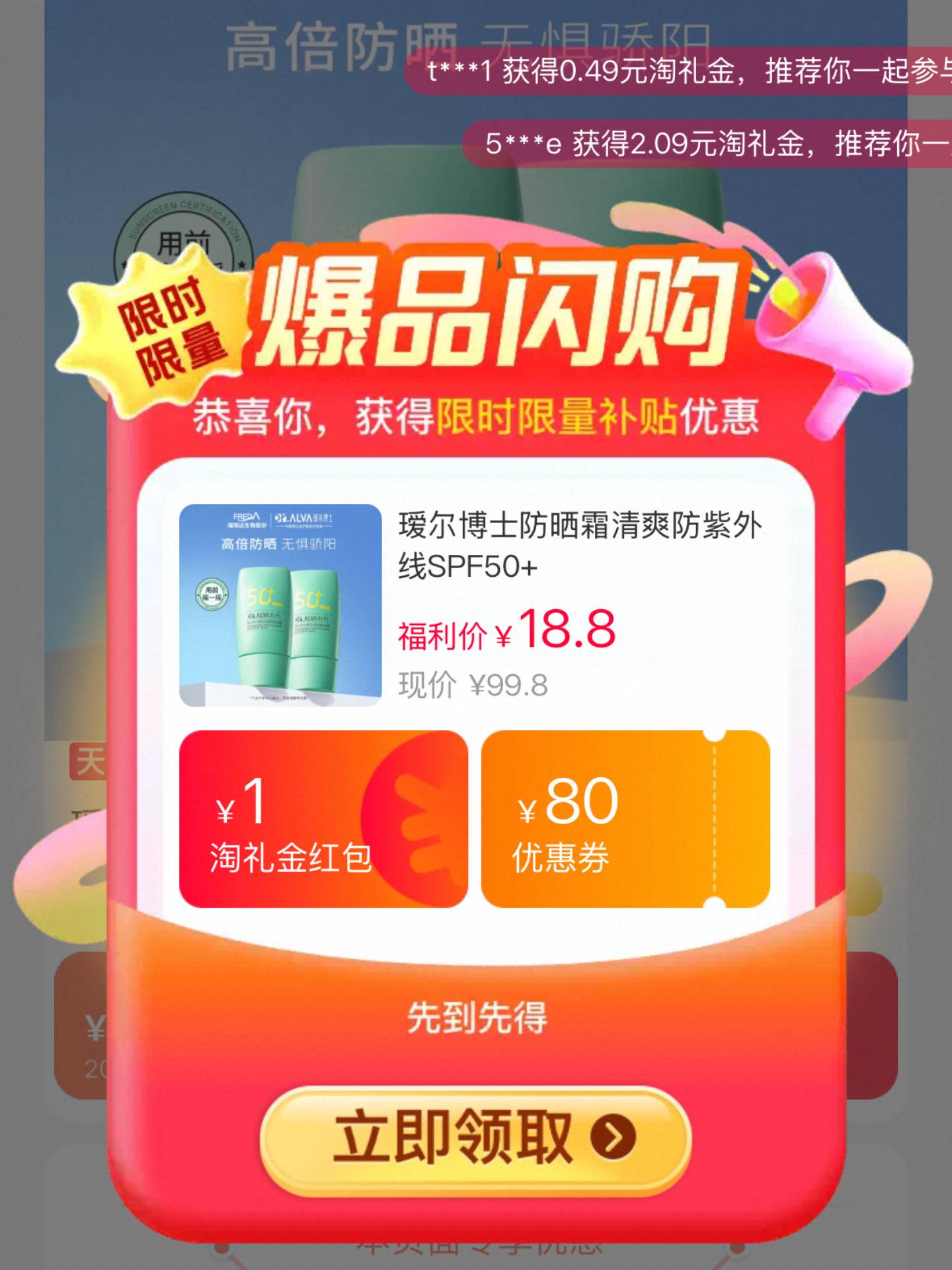Screen dimensions: 952x1270
Task: Tap the 福利价 ¥18.8 price text
Action: point(506,632)
